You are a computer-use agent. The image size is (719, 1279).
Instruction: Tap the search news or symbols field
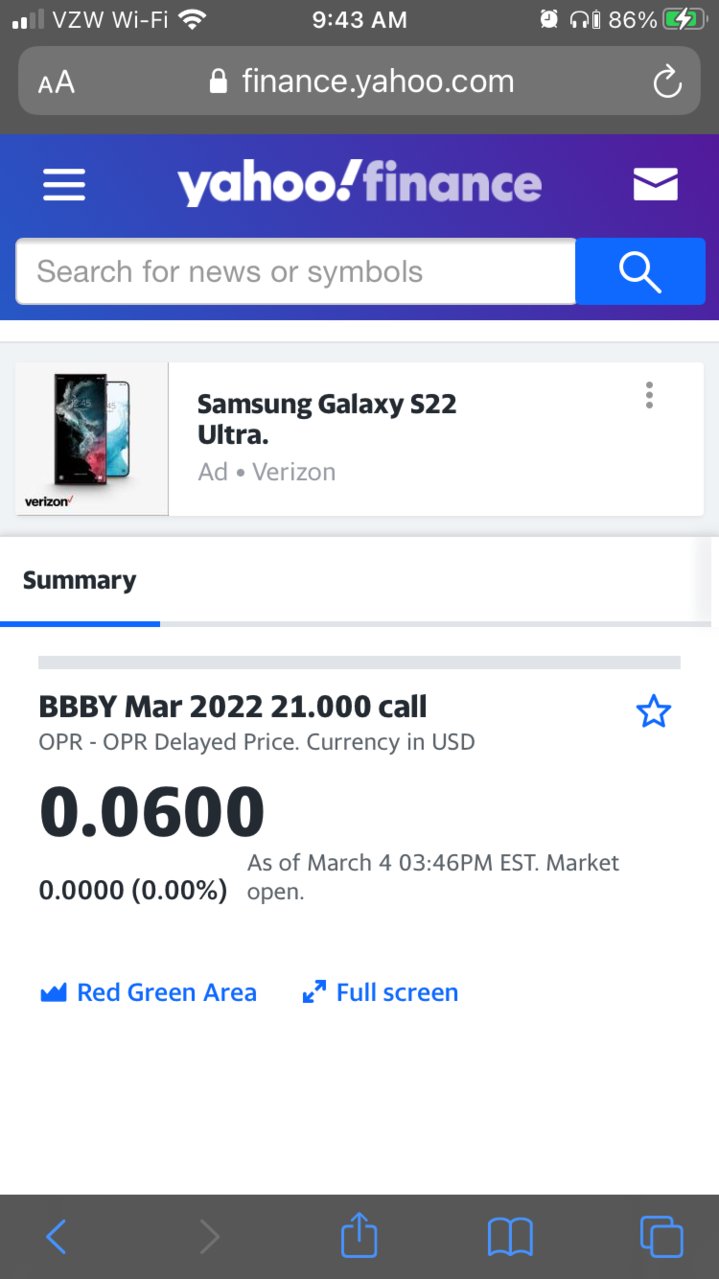(296, 271)
